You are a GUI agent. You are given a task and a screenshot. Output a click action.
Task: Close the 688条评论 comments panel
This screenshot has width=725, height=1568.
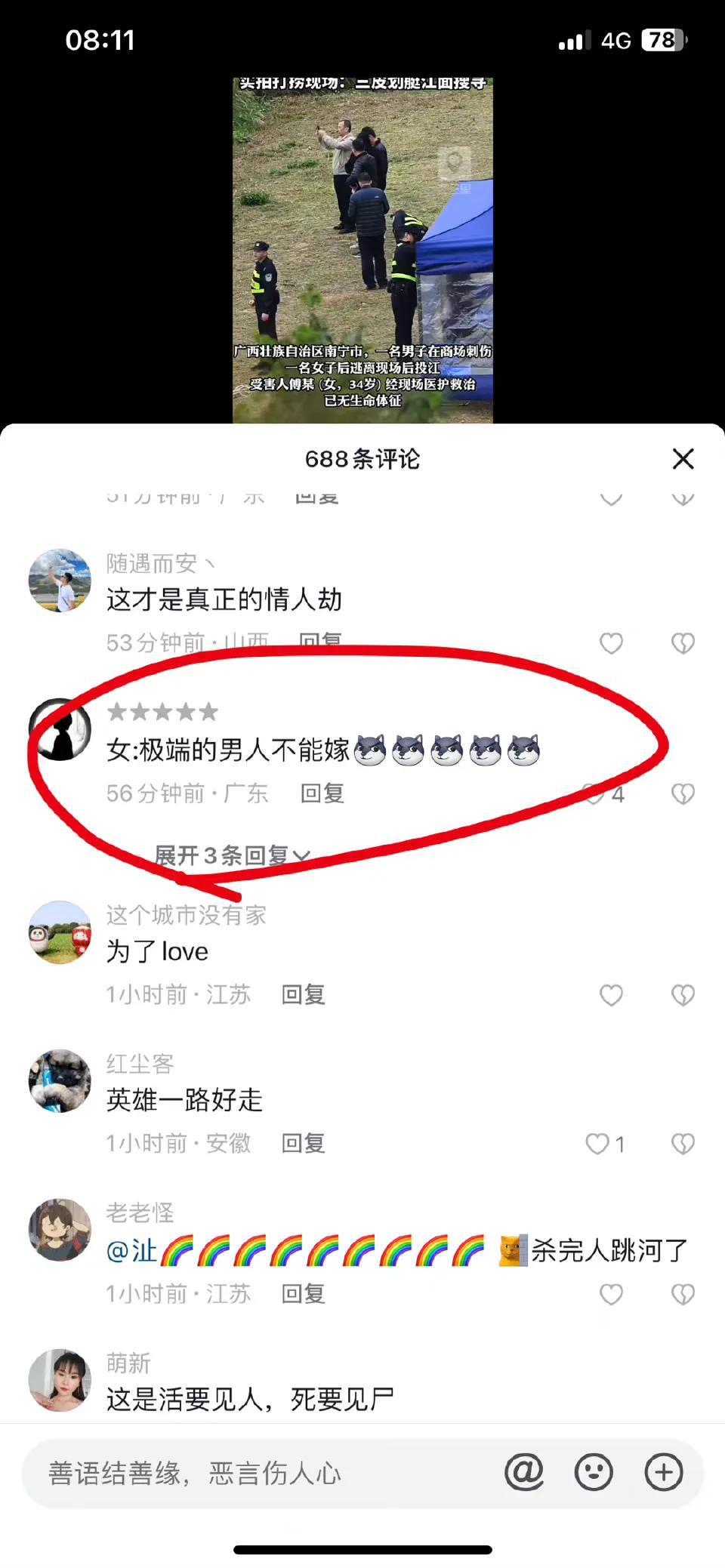point(683,458)
